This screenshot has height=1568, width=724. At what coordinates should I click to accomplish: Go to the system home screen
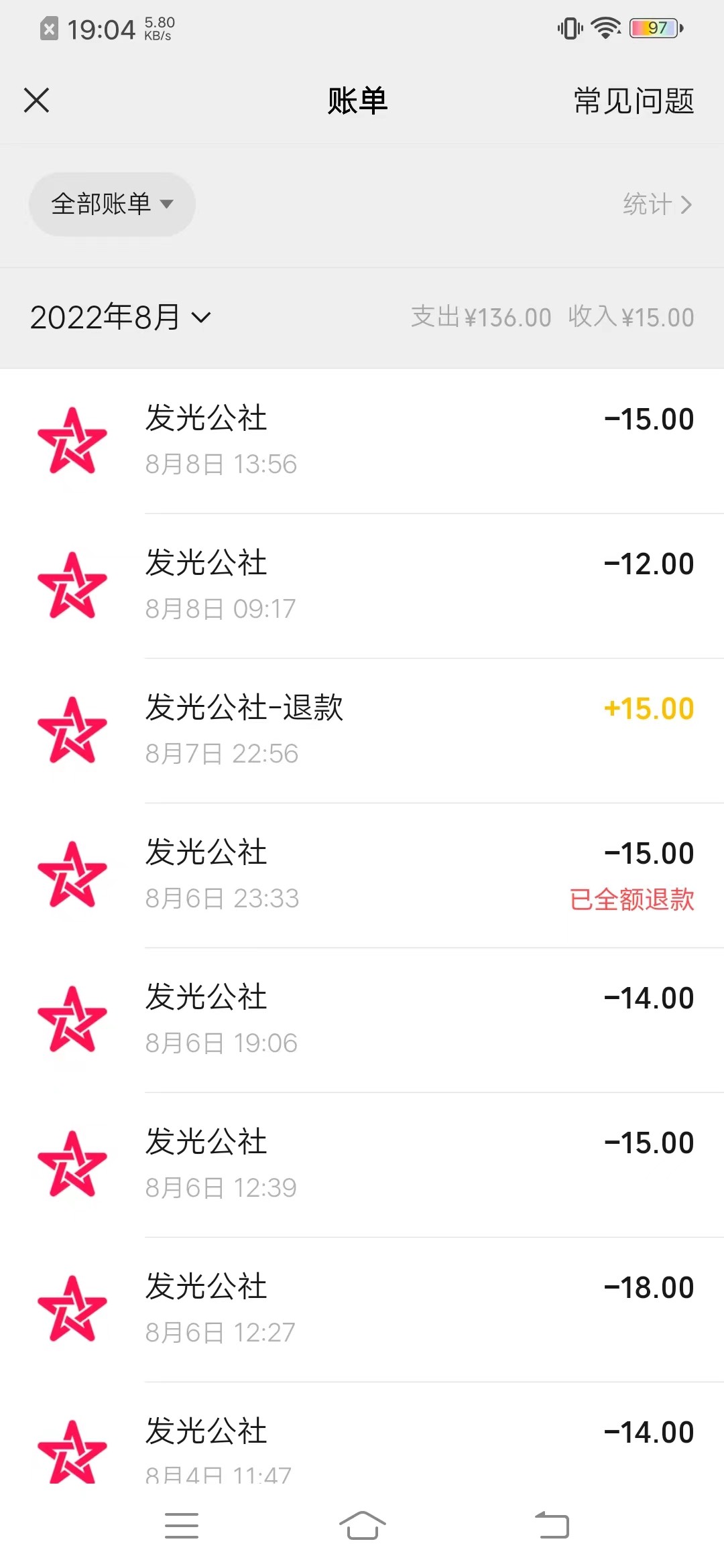[x=362, y=1526]
